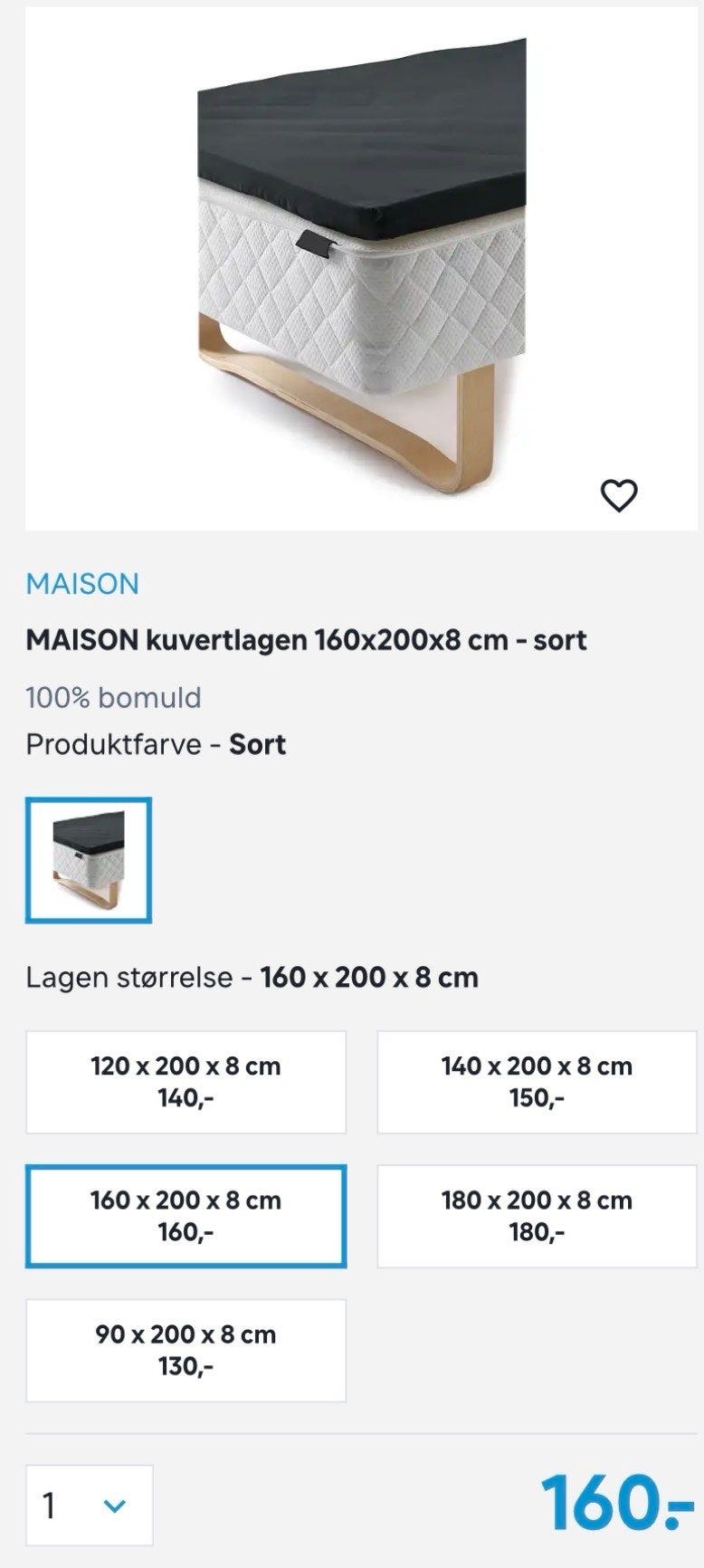Open the quantity dropdown
This screenshot has width=704, height=1568.
click(x=89, y=1506)
